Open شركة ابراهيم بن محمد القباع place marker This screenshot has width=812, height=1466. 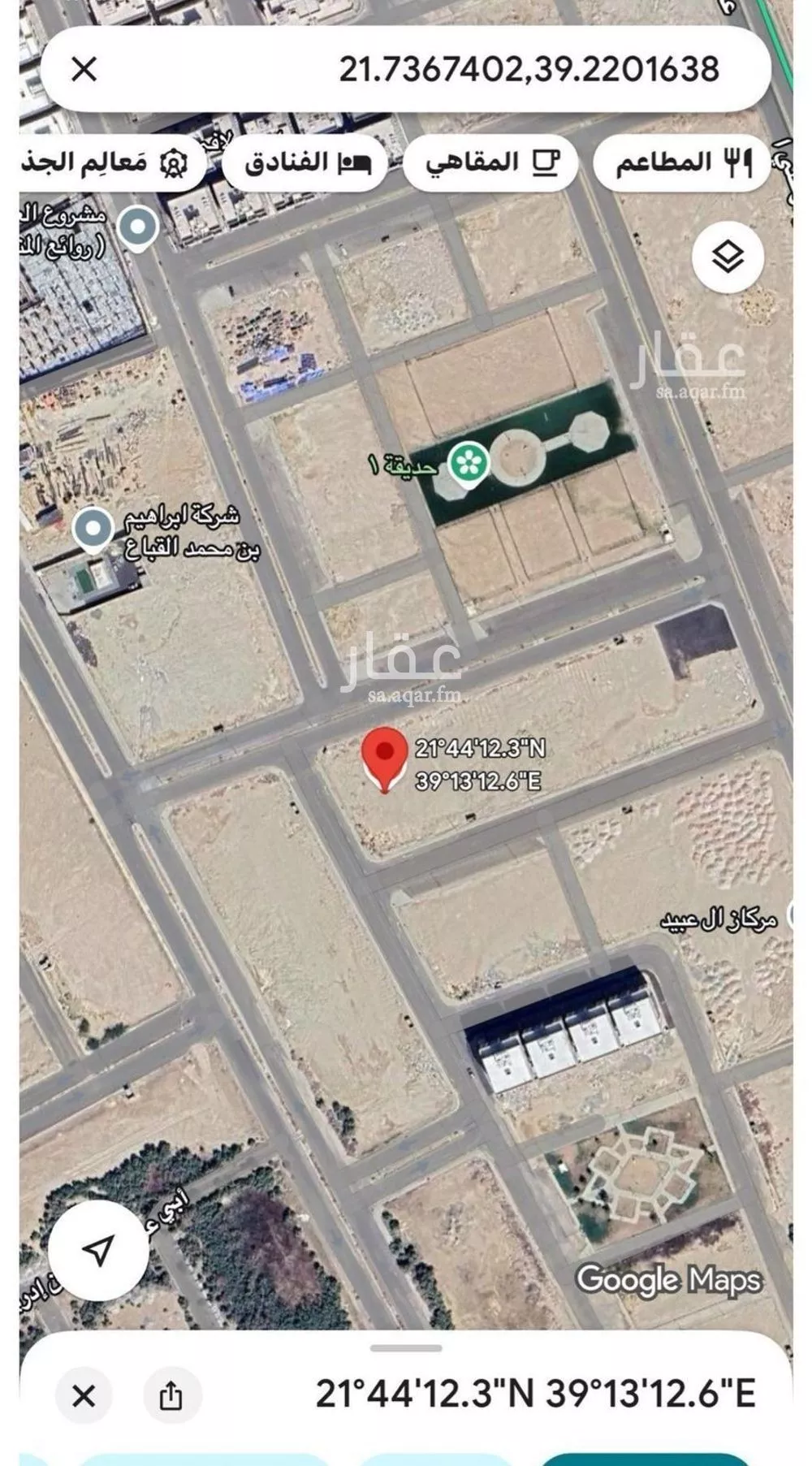(93, 529)
